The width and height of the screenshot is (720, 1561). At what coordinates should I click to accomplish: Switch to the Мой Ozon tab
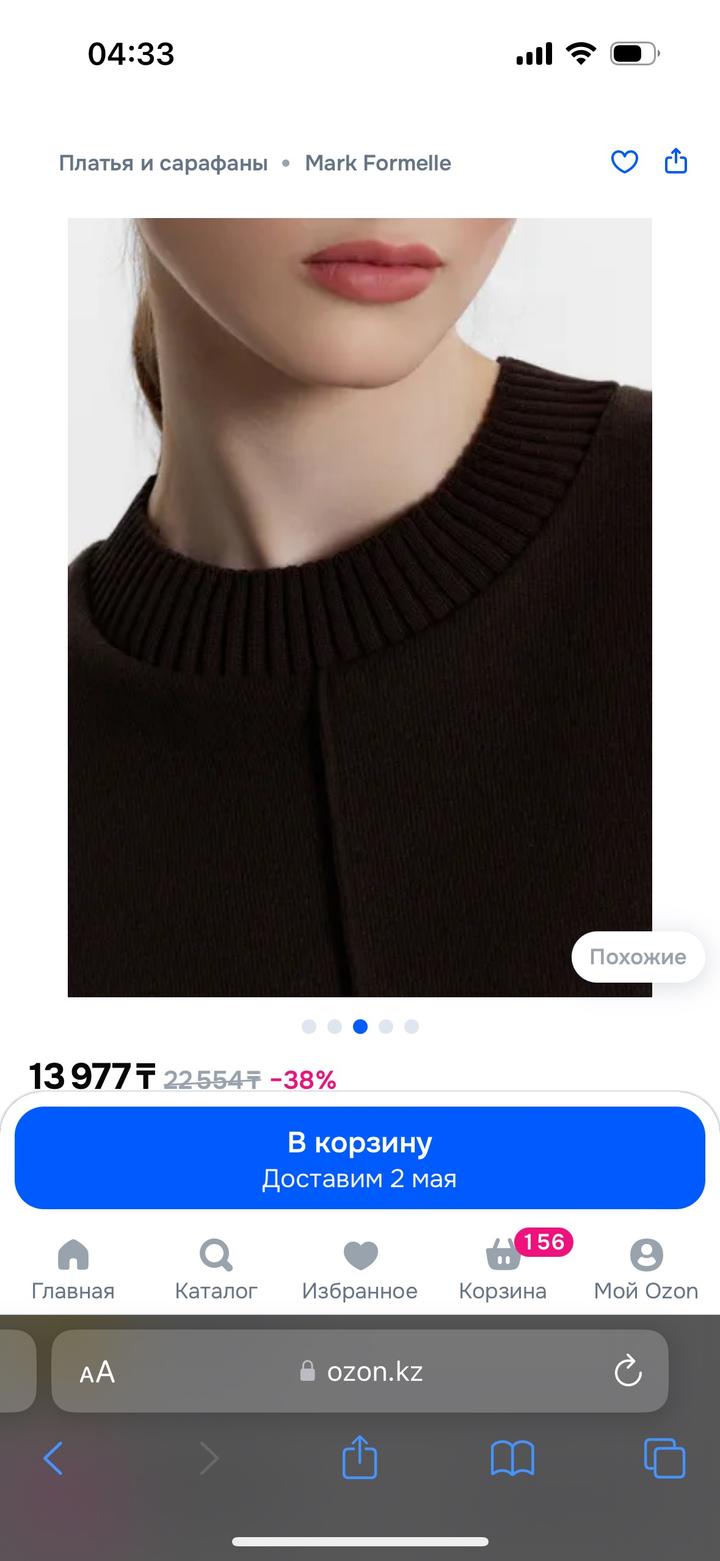646,1269
